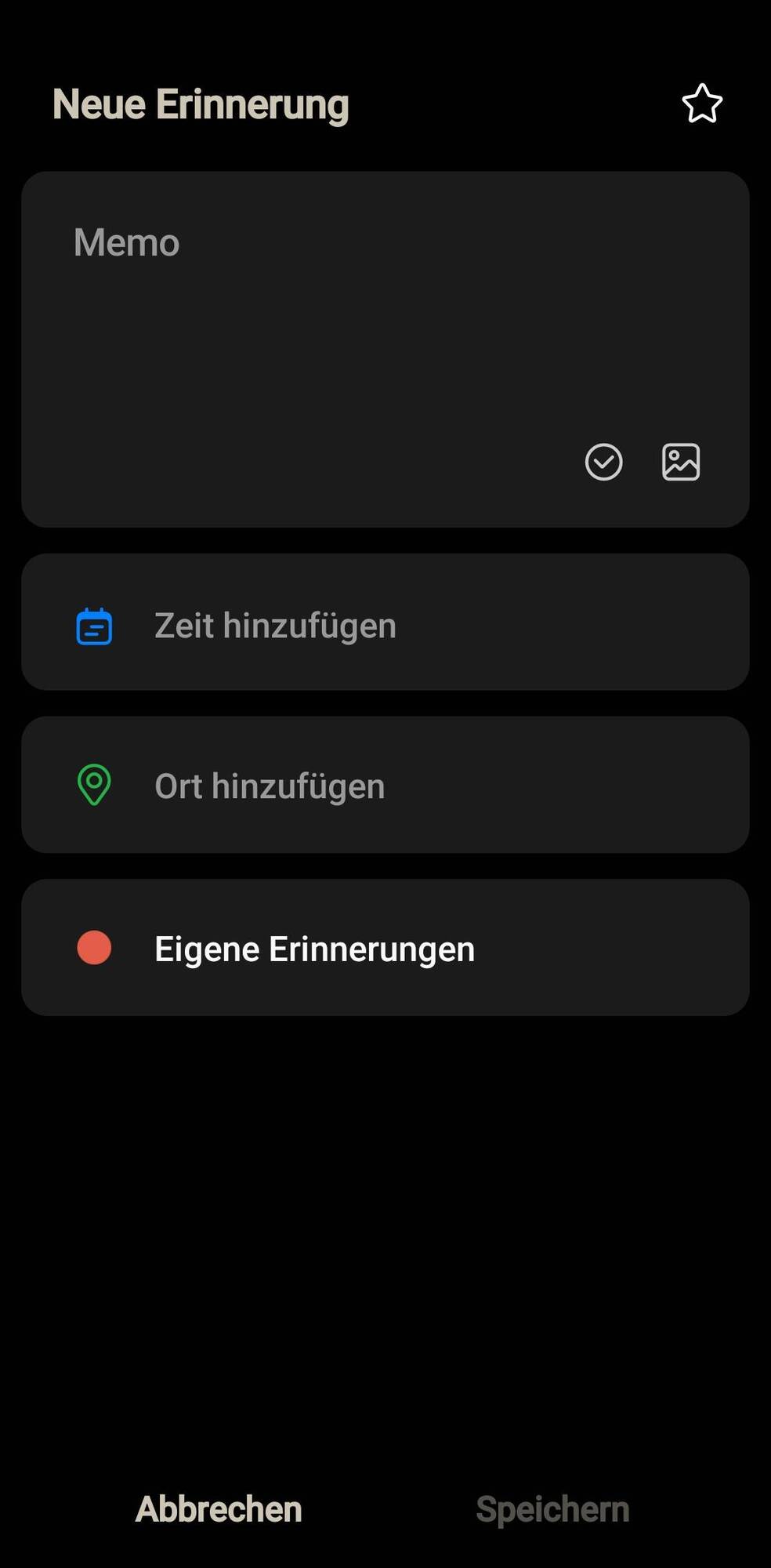Open Ort hinzufügen to set a location
This screenshot has height=1568, width=771.
tap(385, 785)
